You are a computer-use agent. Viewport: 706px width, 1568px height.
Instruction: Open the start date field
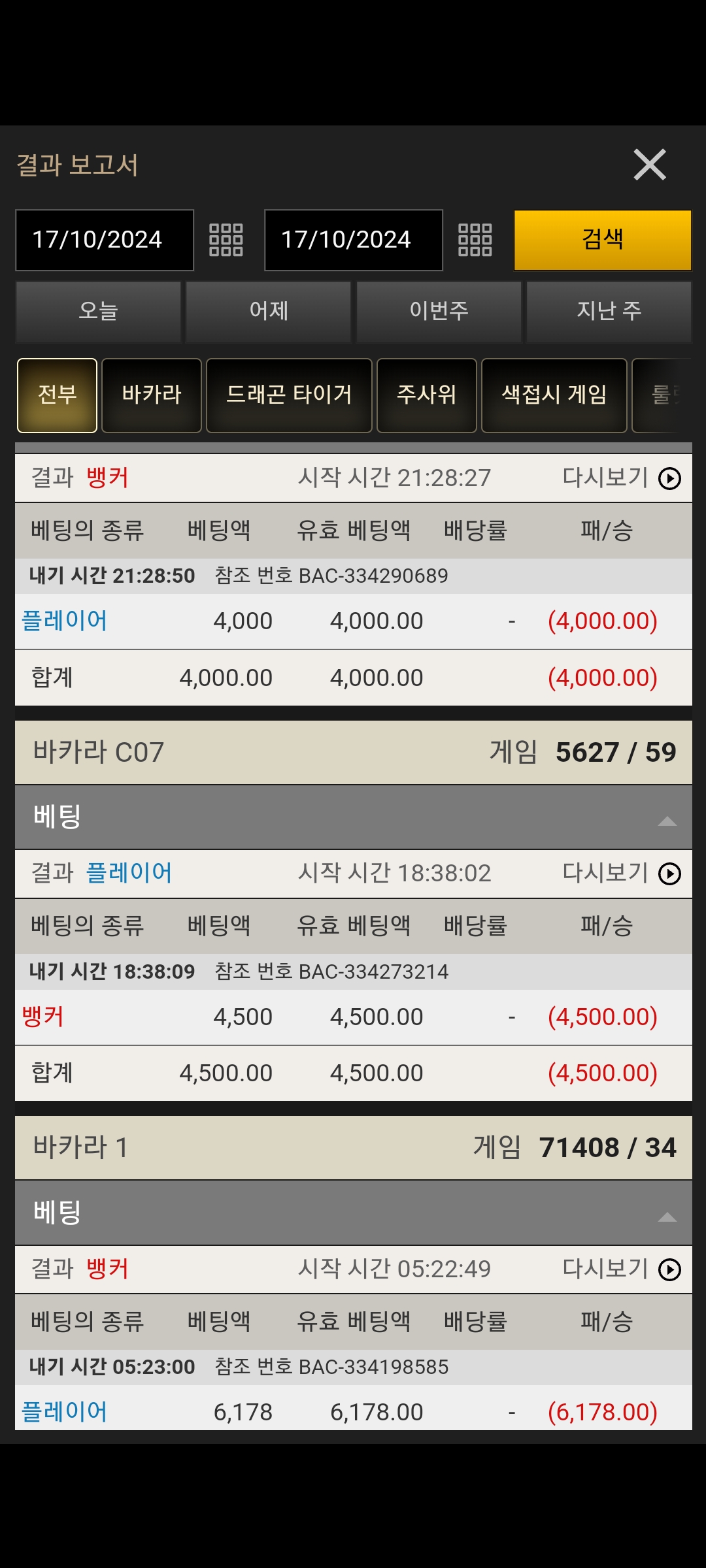click(105, 240)
